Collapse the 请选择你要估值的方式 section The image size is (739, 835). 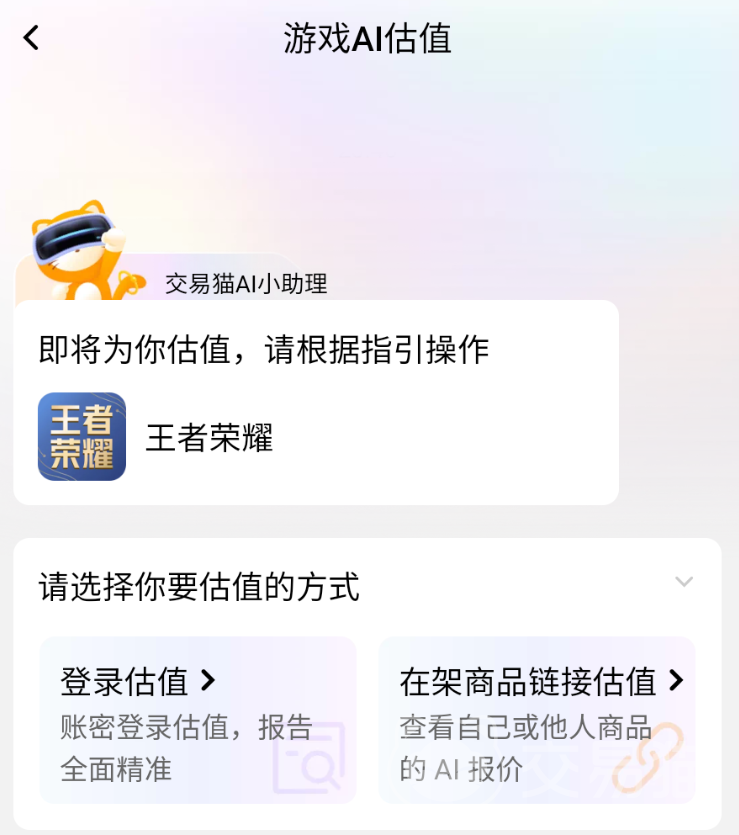pos(684,582)
